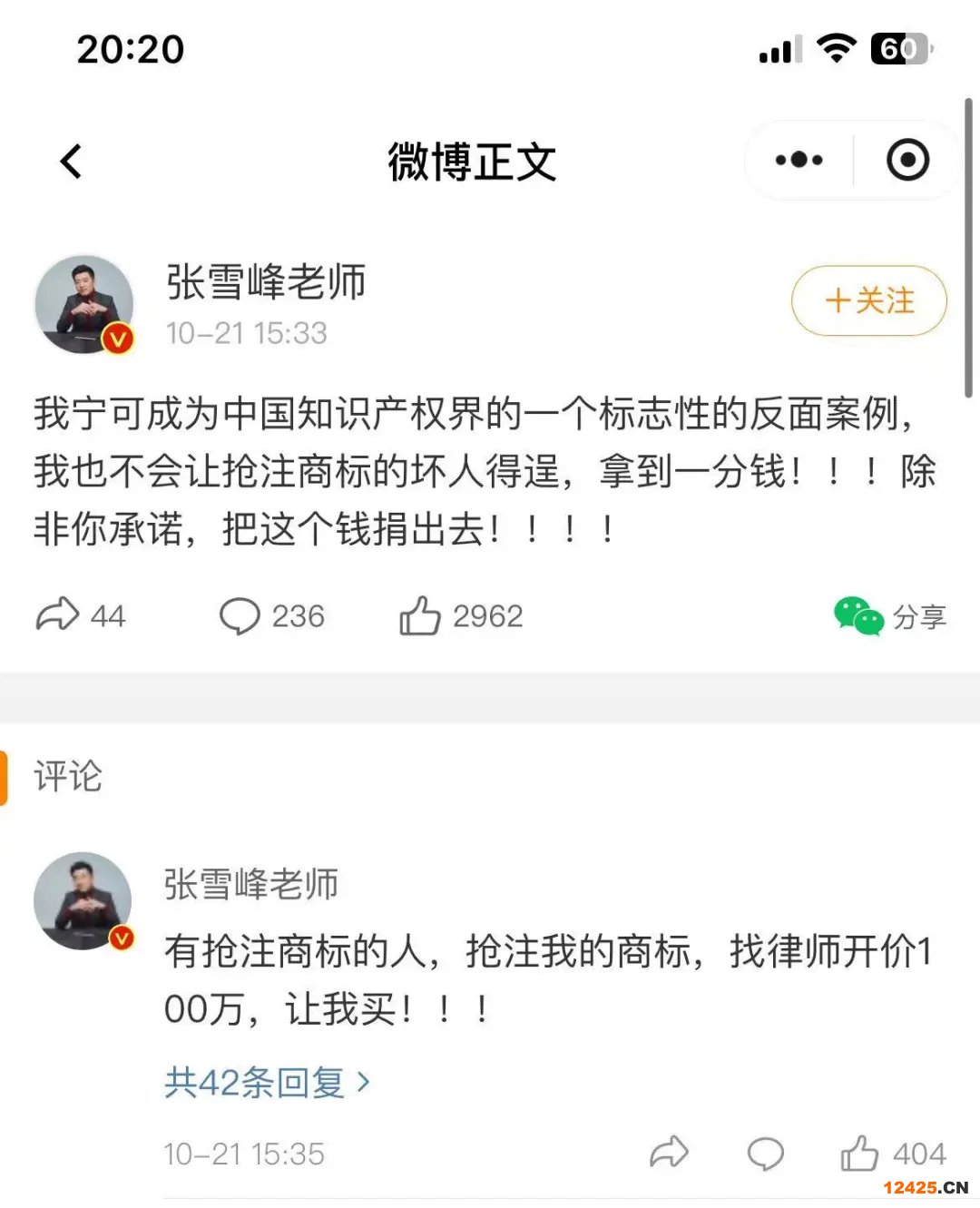Open the commenter avatar in 评论 section
Viewport: 980px width, 1208px height.
[83, 901]
